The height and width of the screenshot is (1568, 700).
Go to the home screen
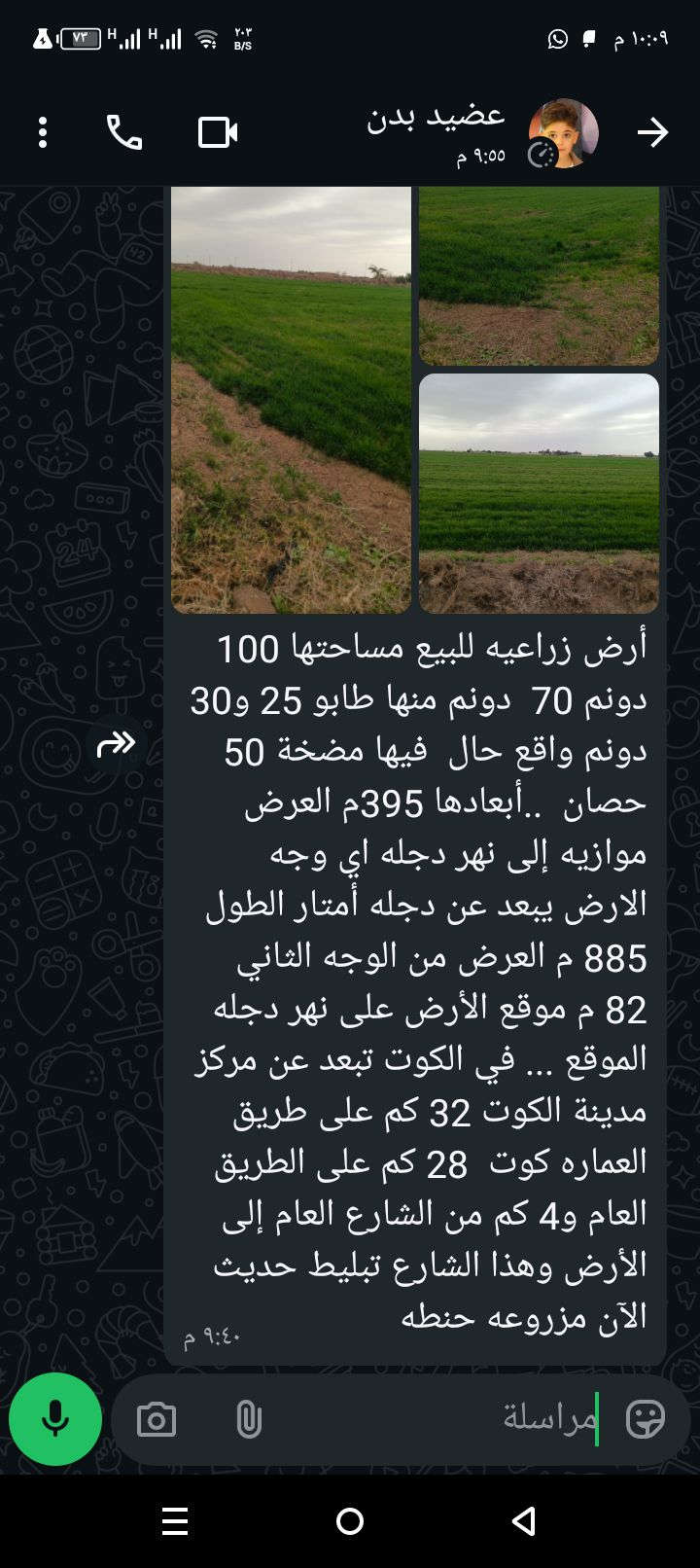click(x=350, y=1521)
